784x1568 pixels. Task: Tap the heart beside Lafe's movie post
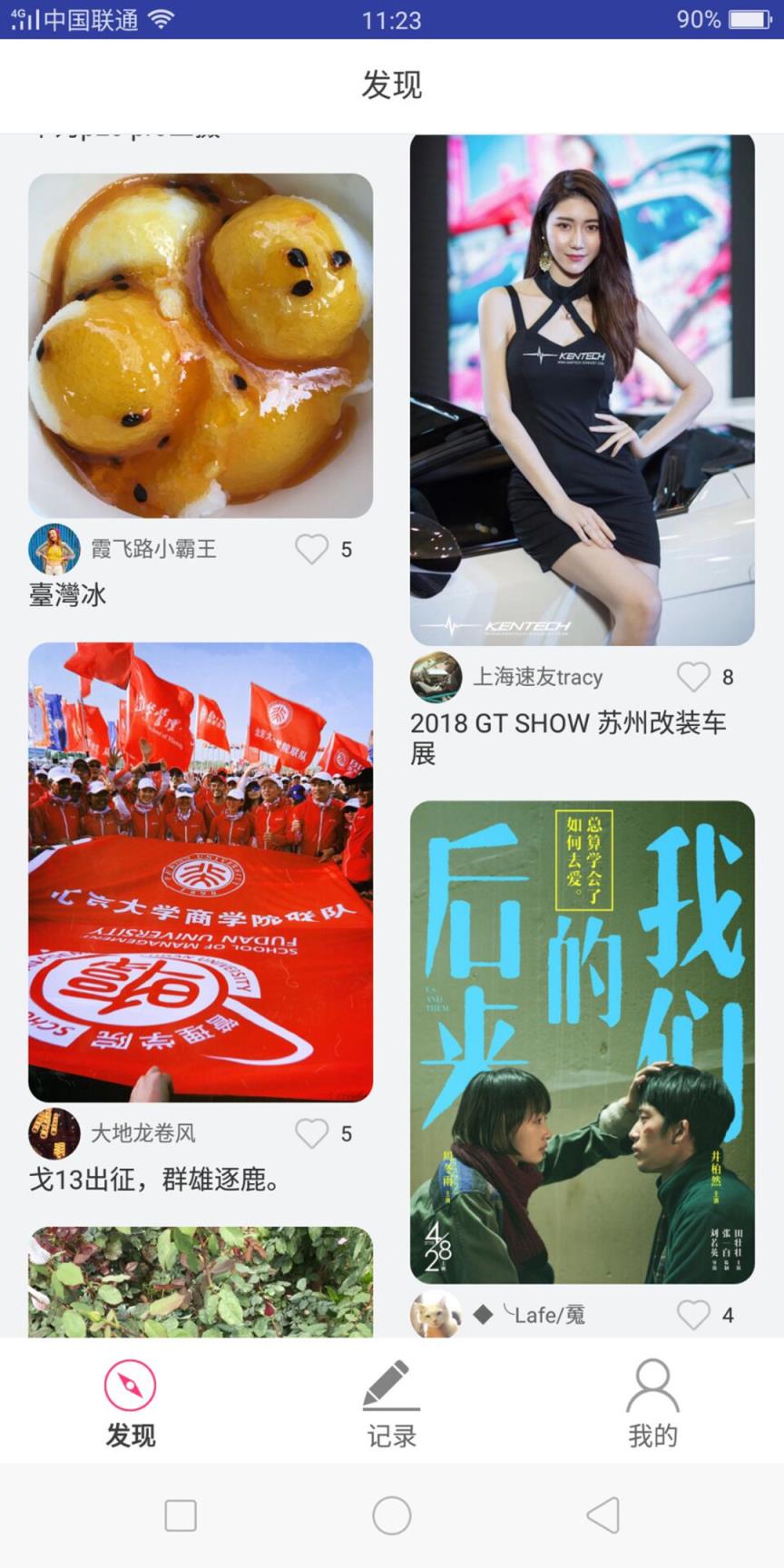[x=695, y=1313]
